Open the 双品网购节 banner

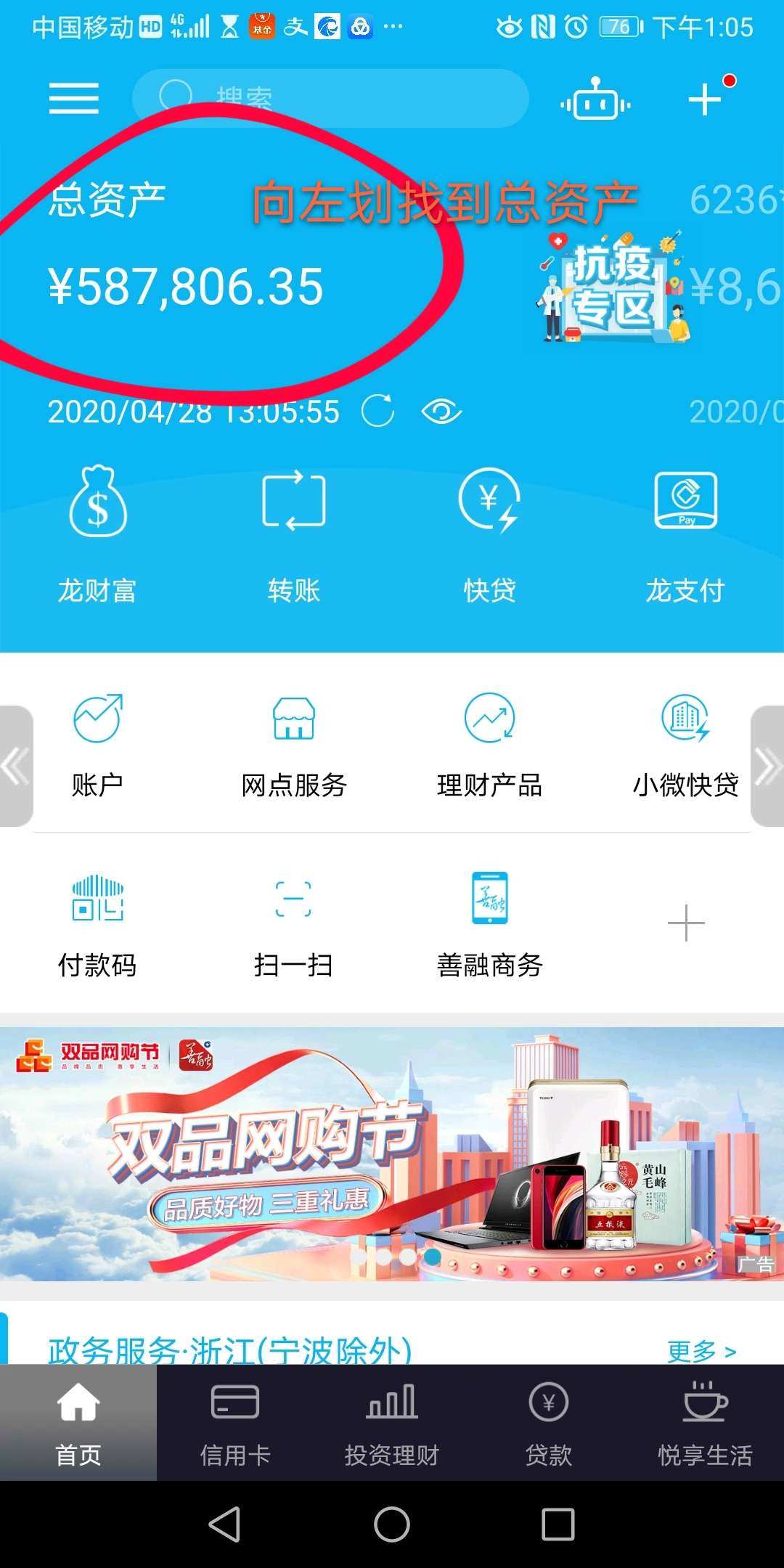(392, 1153)
